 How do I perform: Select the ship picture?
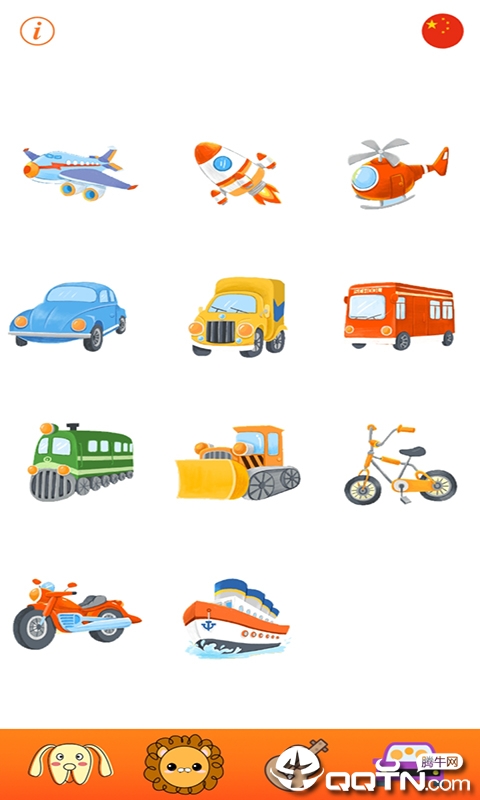click(236, 618)
